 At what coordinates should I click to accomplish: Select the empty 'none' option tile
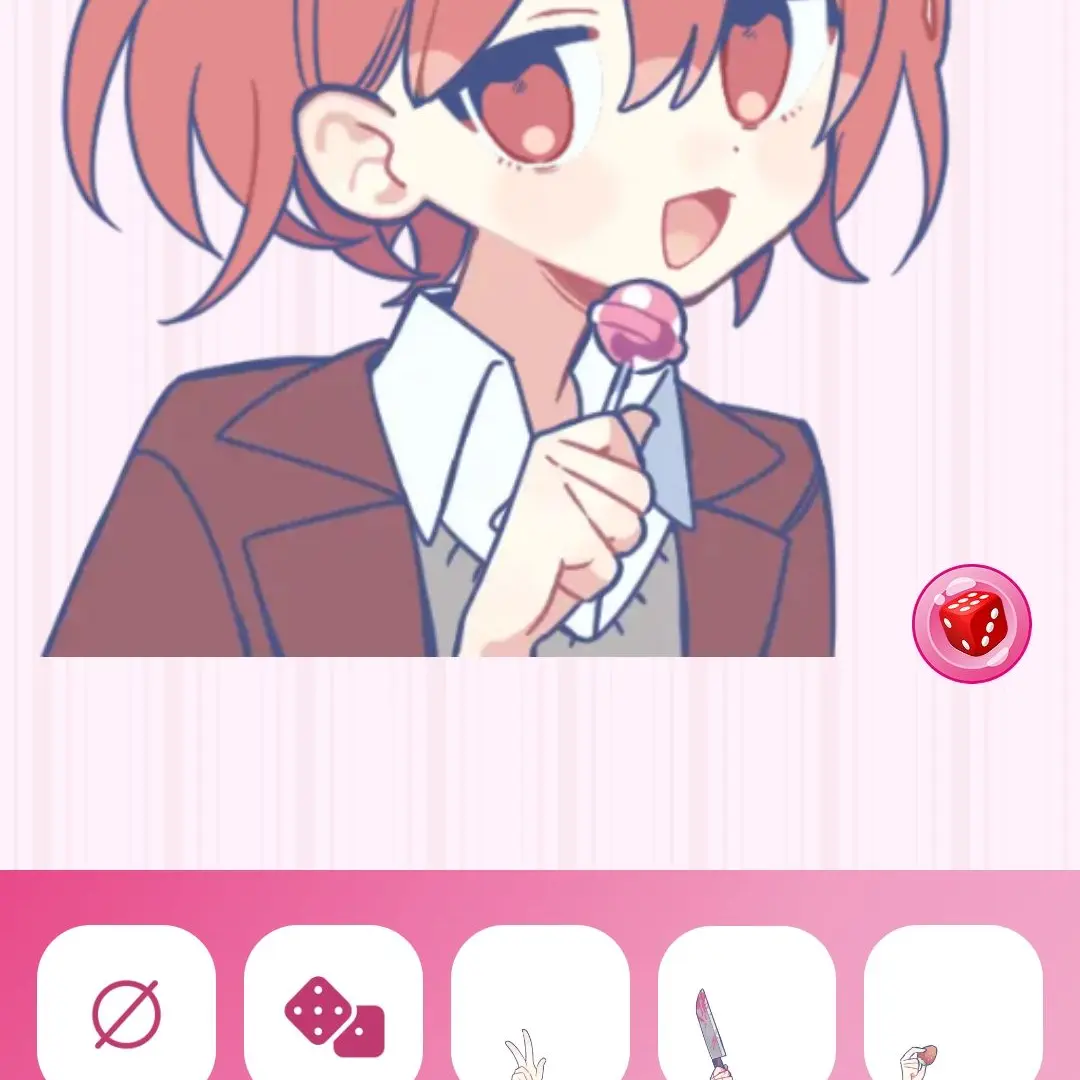click(x=126, y=1012)
